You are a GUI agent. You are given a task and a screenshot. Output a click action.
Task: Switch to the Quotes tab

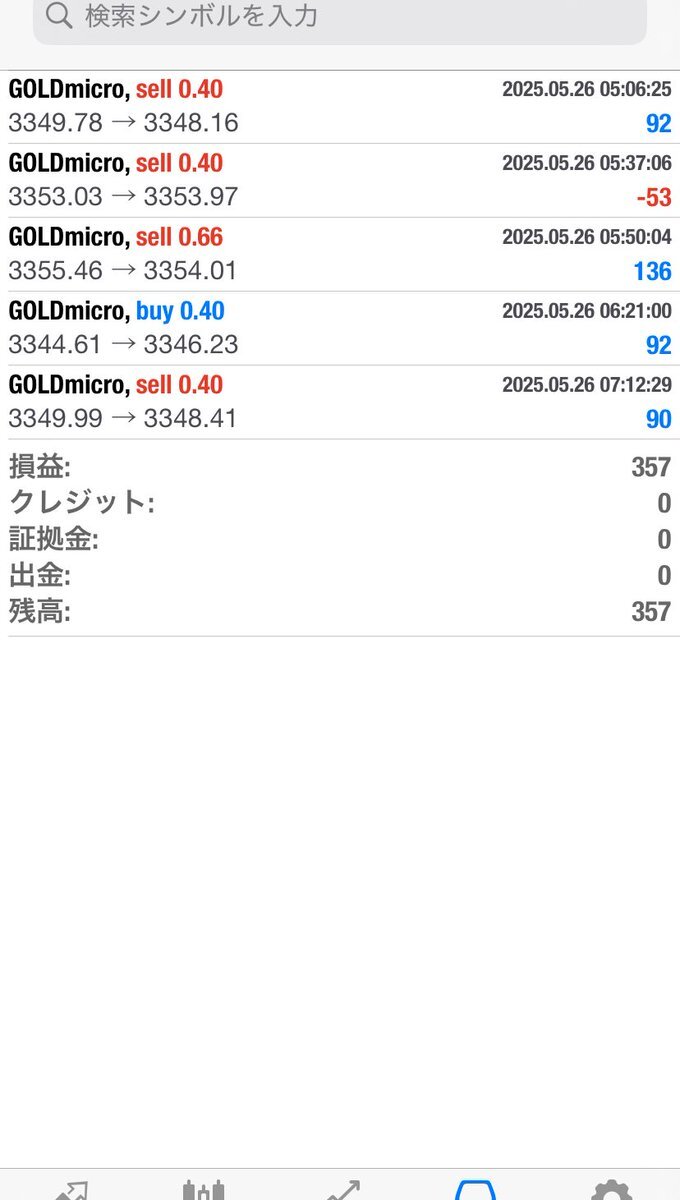[68, 1188]
